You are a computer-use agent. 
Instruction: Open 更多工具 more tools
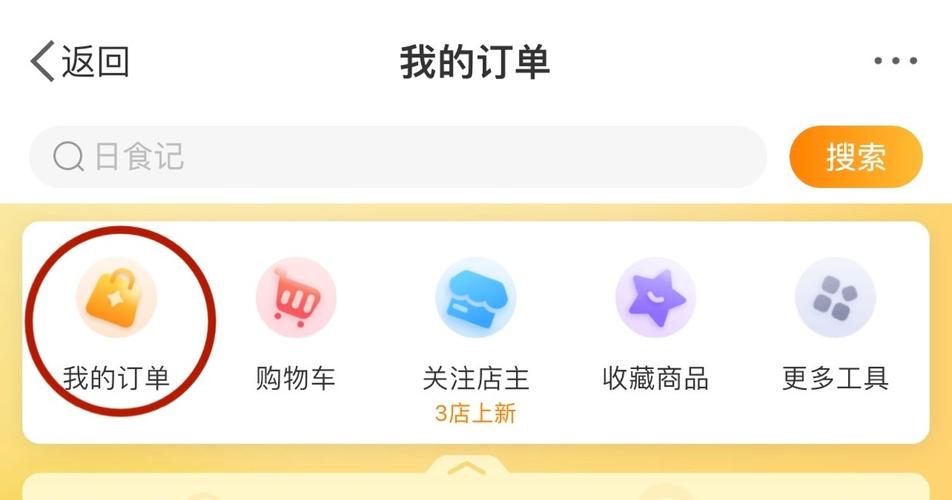click(x=835, y=320)
